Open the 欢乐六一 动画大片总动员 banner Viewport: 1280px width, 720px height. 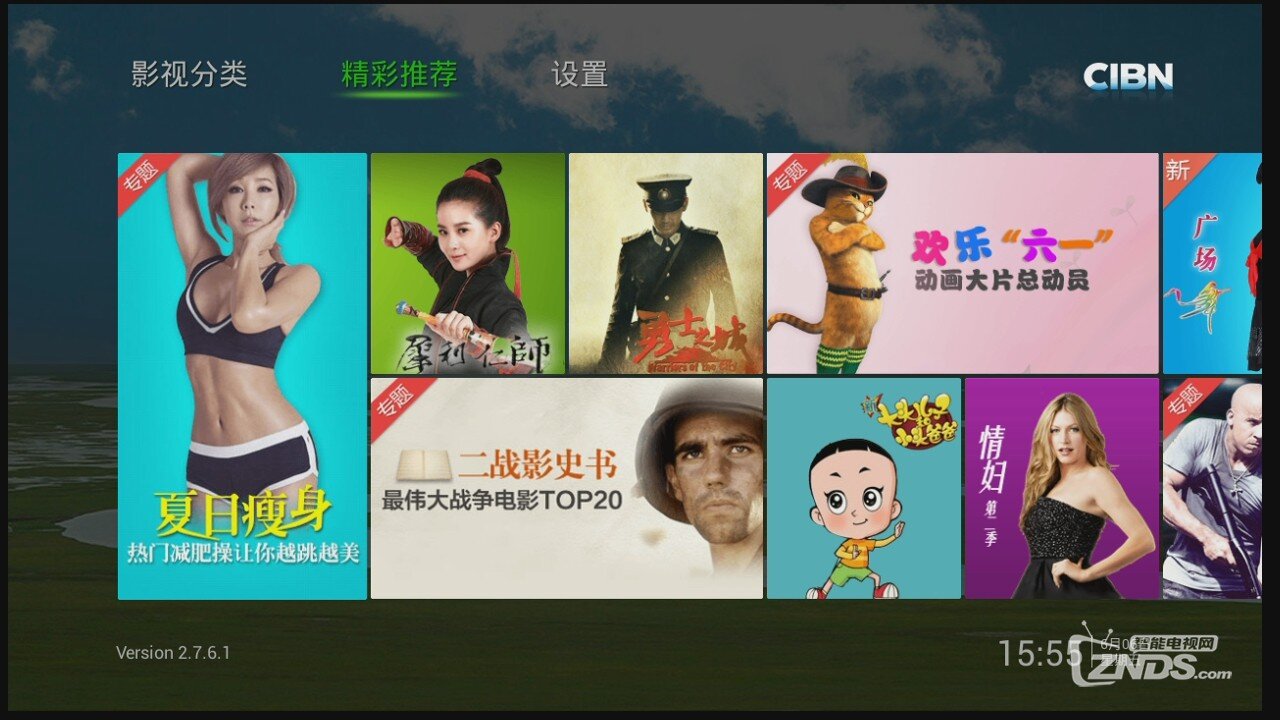[962, 264]
